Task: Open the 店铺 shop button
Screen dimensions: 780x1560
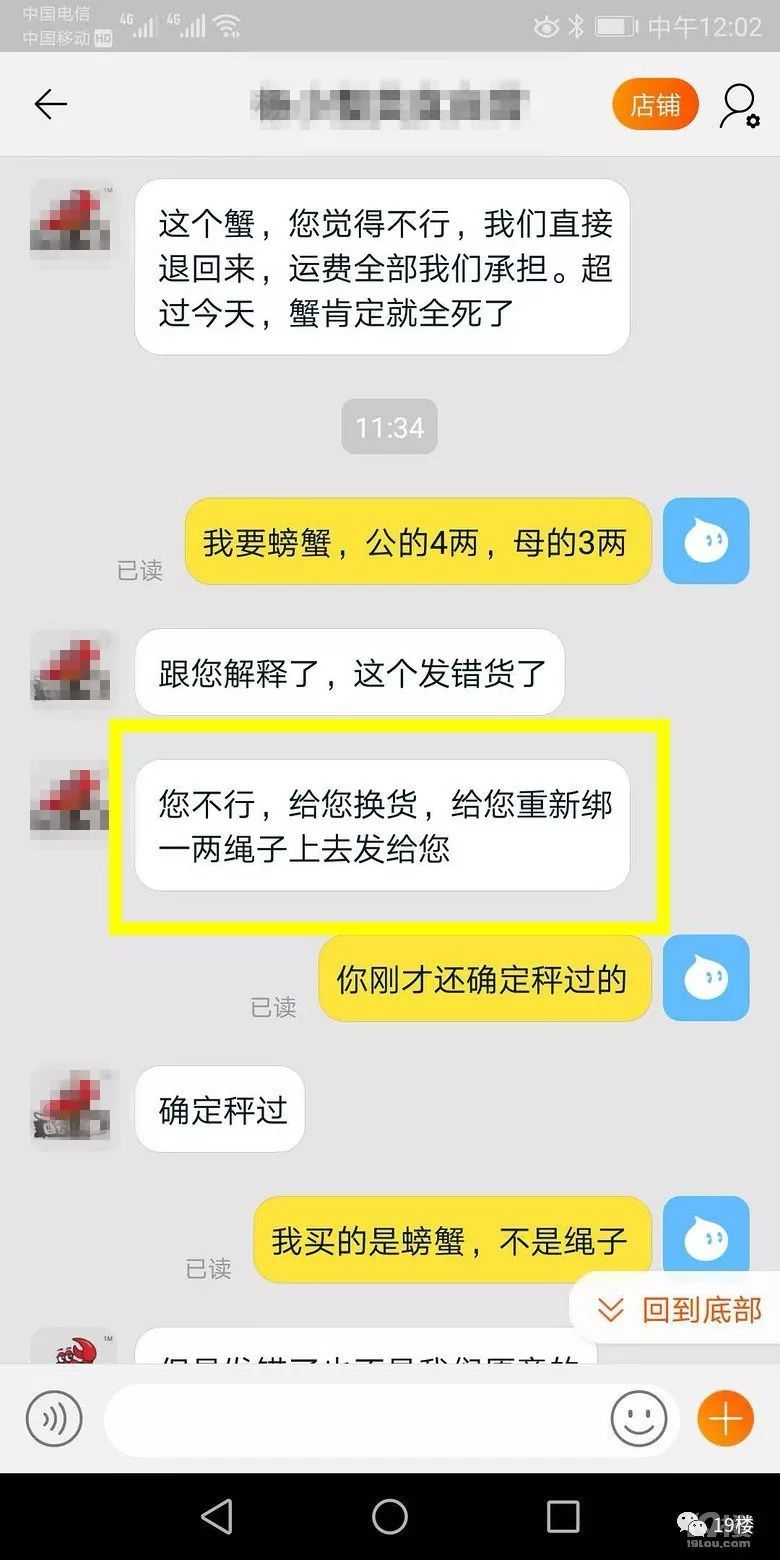Action: [655, 104]
